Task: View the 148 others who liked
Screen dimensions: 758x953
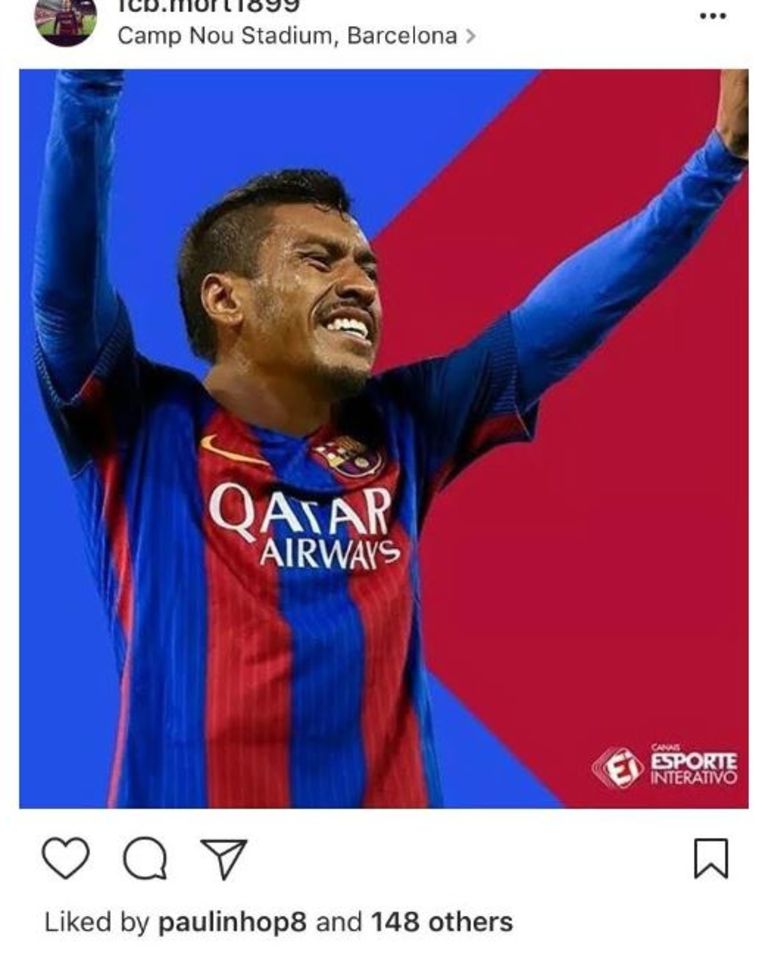Action: [441, 922]
